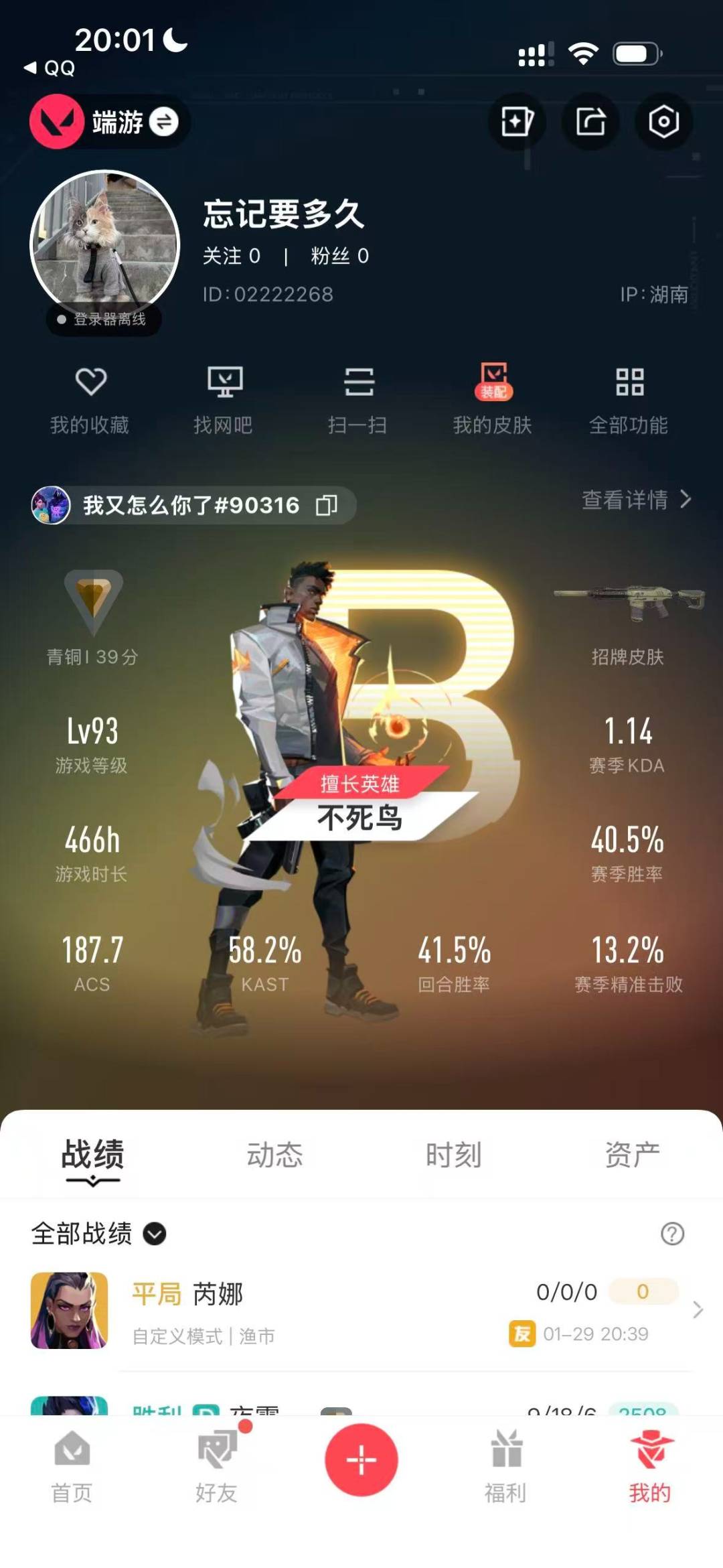Open 我的皮肤 with 装配 badge

pos(493,399)
